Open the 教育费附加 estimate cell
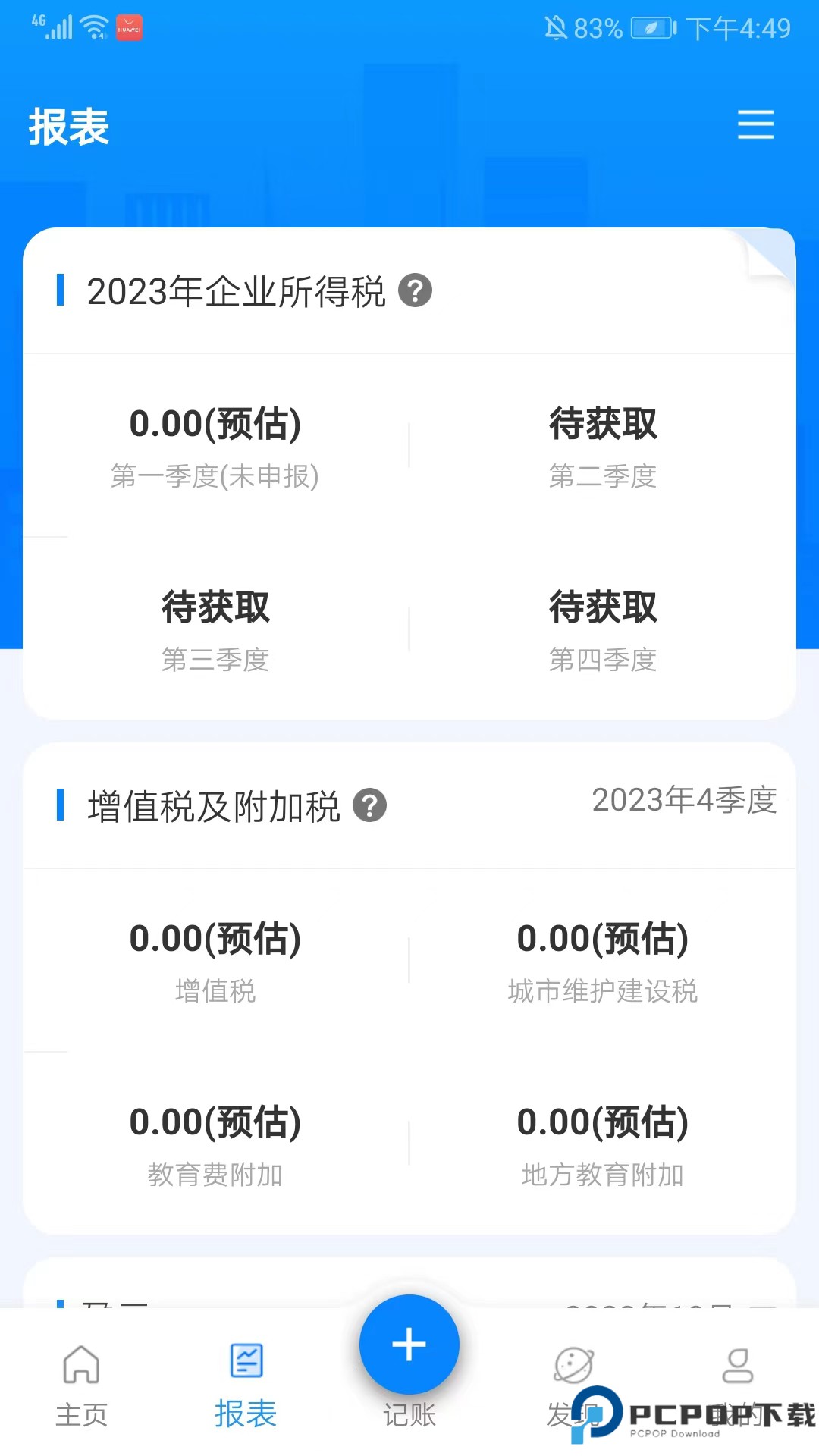 coord(215,1144)
